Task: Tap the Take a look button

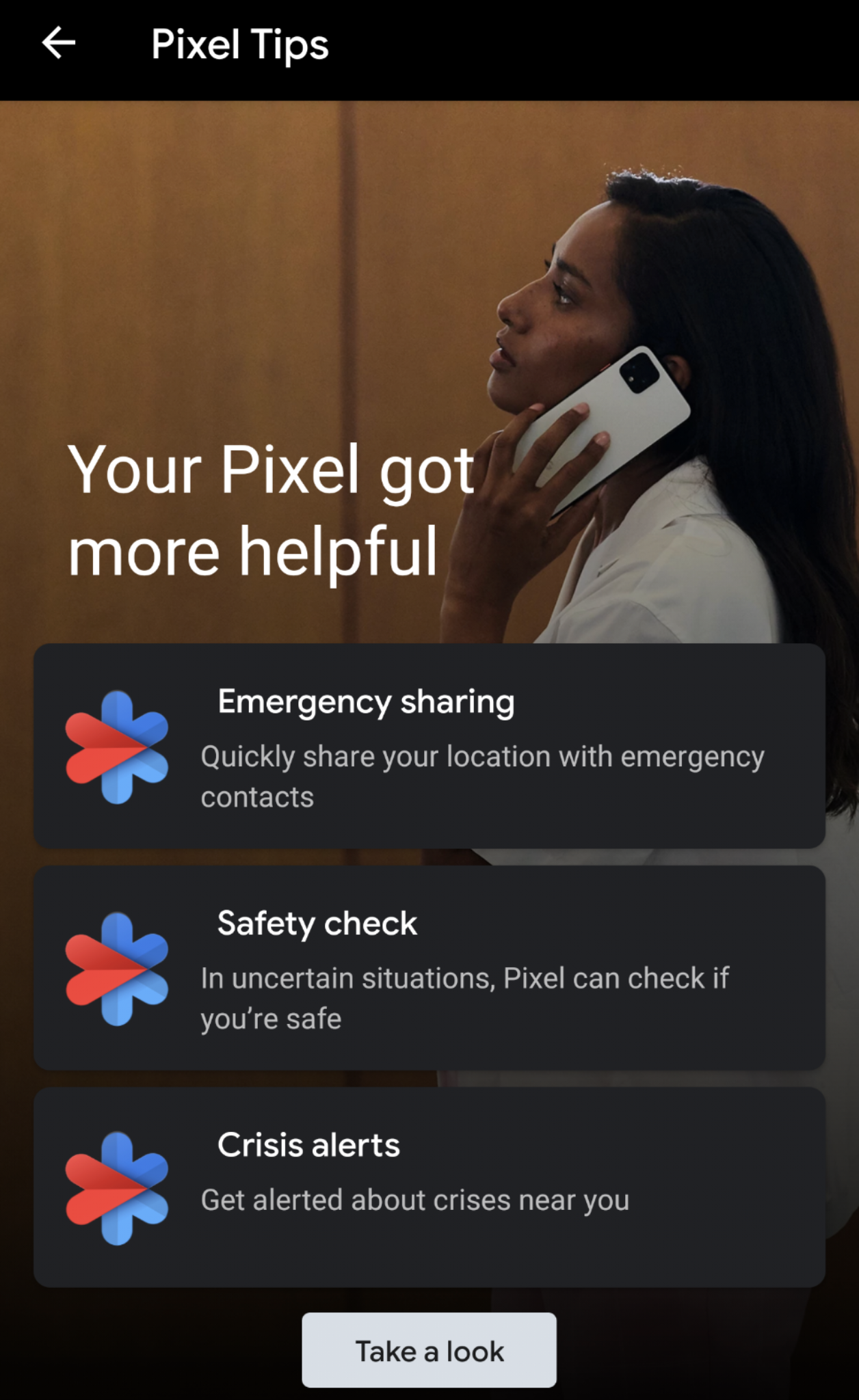Action: (x=429, y=1350)
